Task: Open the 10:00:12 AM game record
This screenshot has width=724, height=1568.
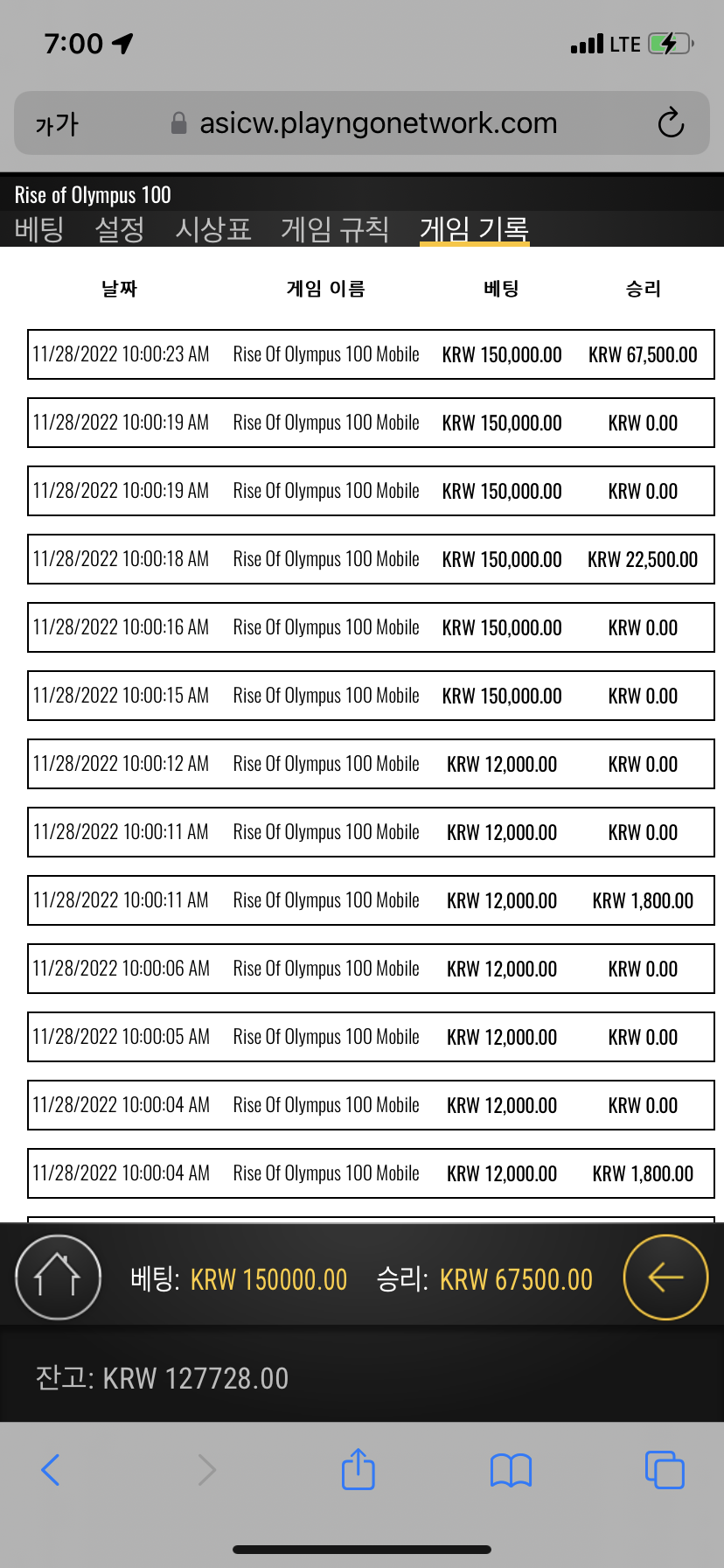Action: 371,764
